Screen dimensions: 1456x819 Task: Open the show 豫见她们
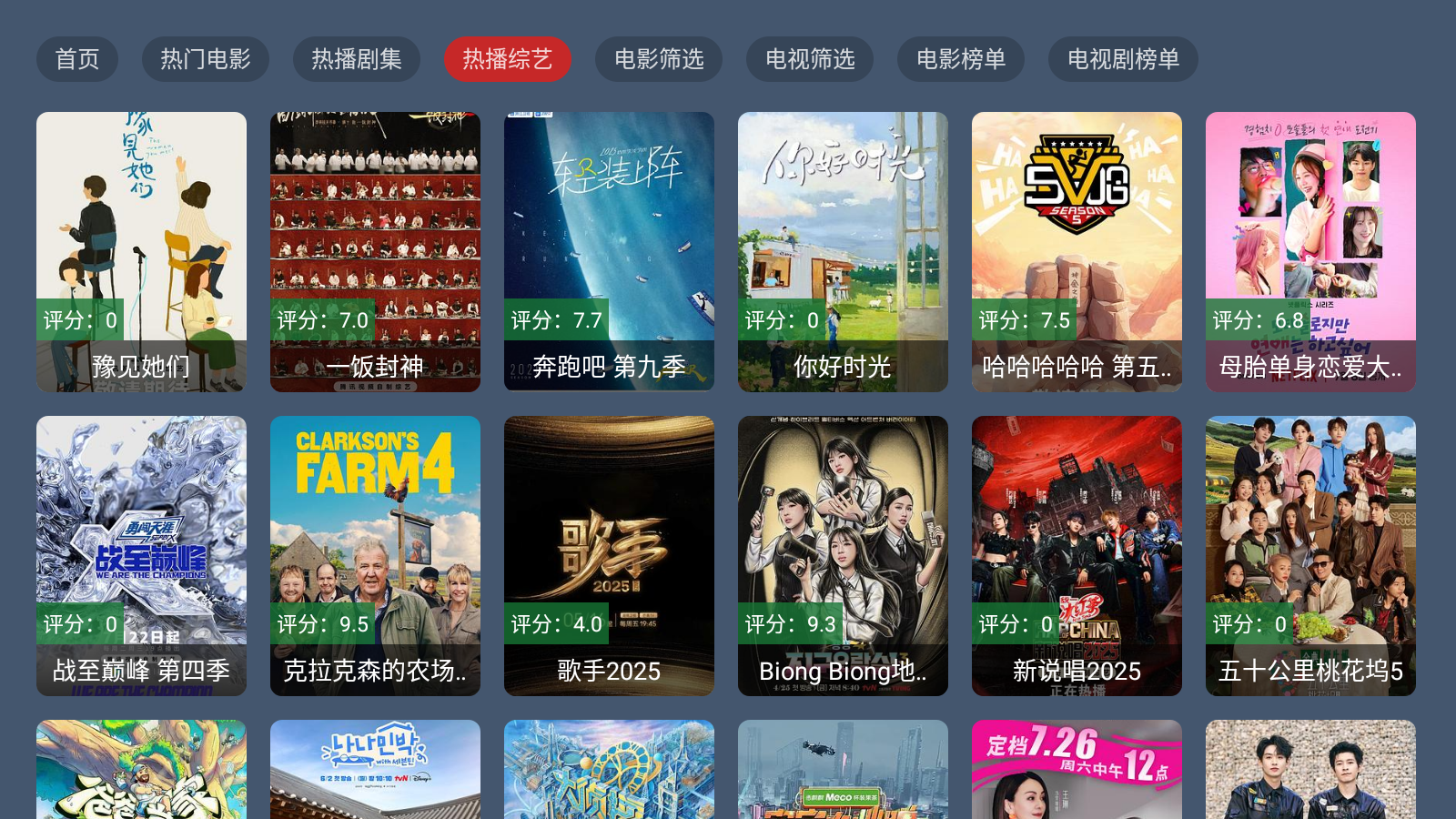pyautogui.click(x=141, y=252)
